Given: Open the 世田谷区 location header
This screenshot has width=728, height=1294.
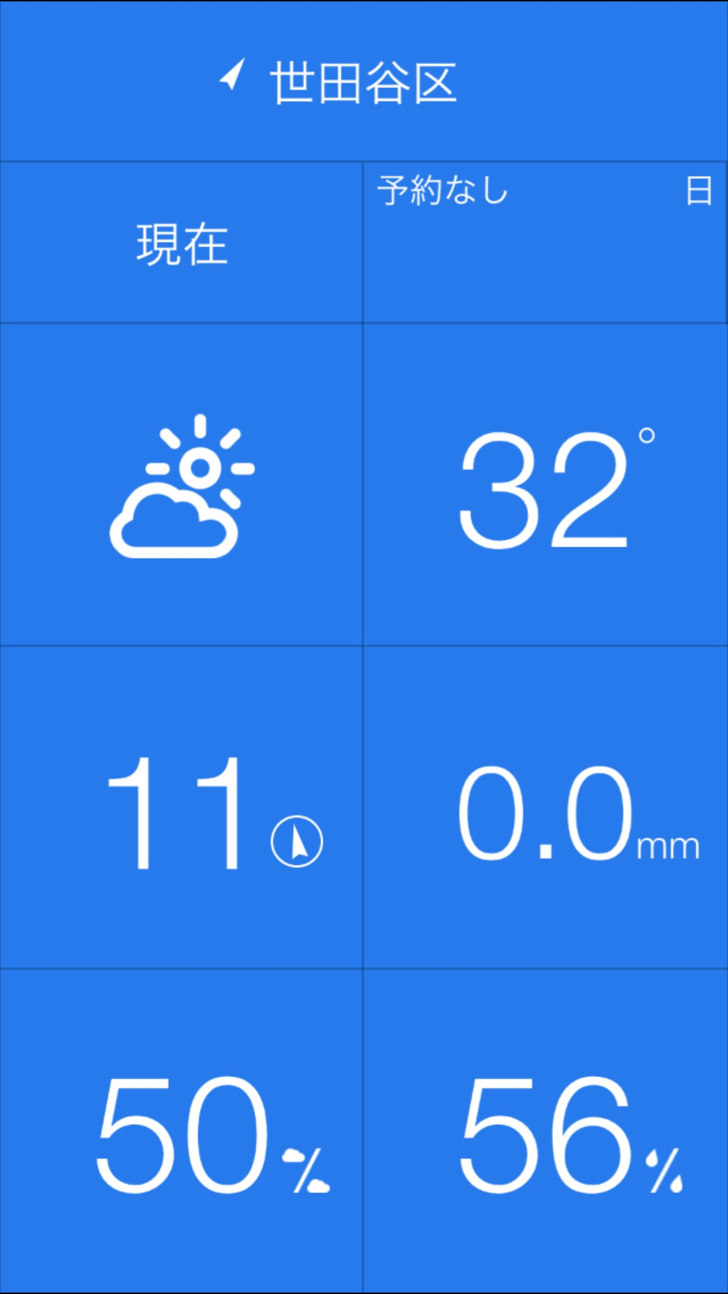Looking at the screenshot, I should [x=364, y=81].
